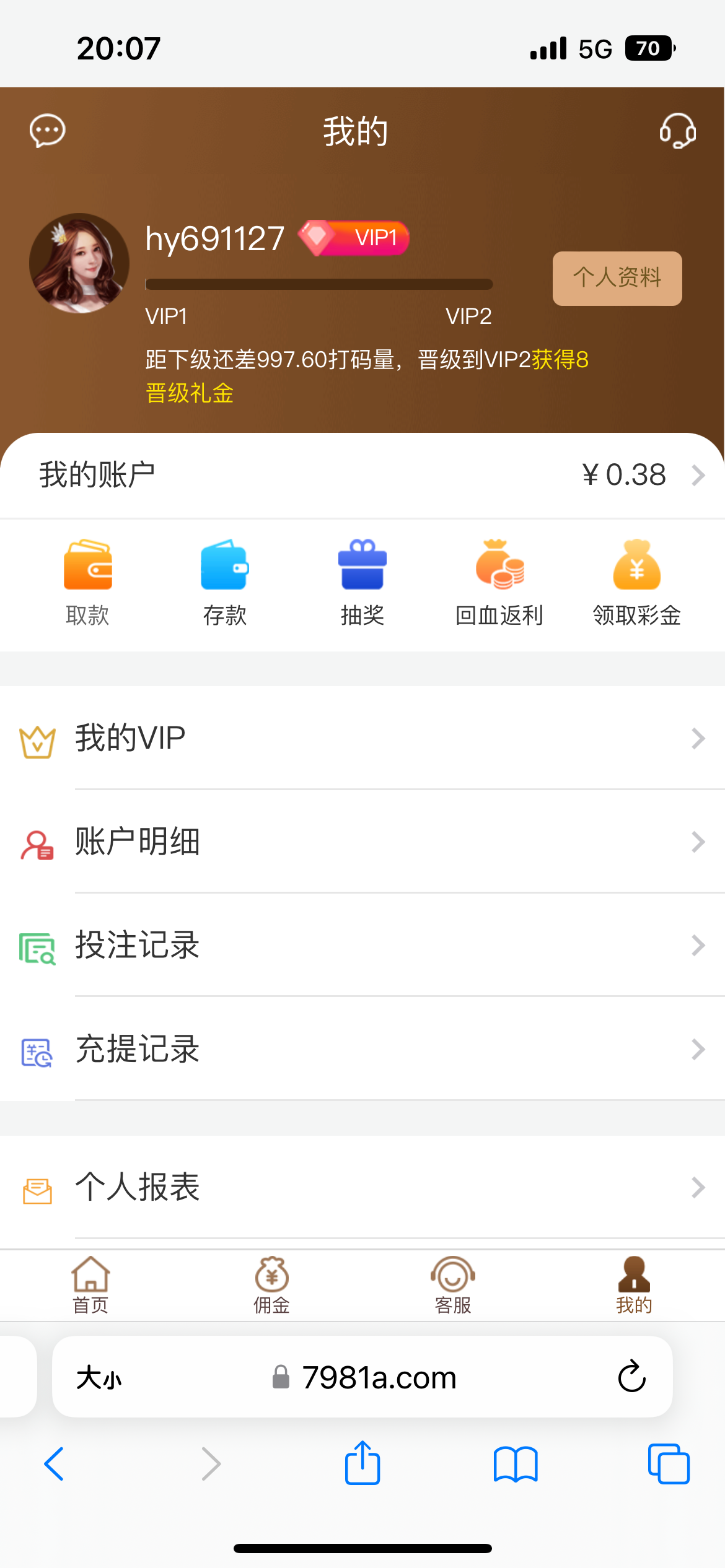Click the 个人资料 button
The width and height of the screenshot is (725, 1568).
(617, 279)
